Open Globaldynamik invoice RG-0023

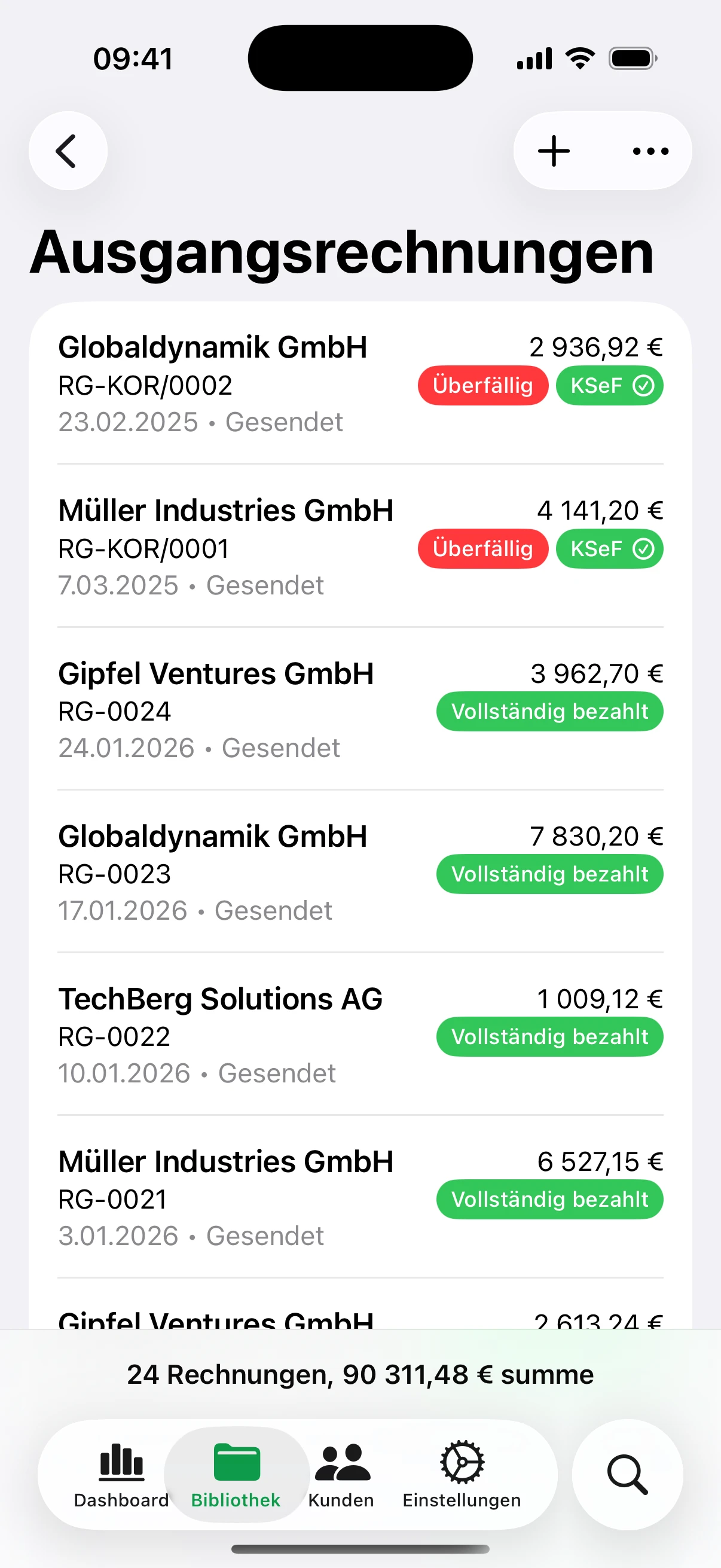tap(212, 873)
